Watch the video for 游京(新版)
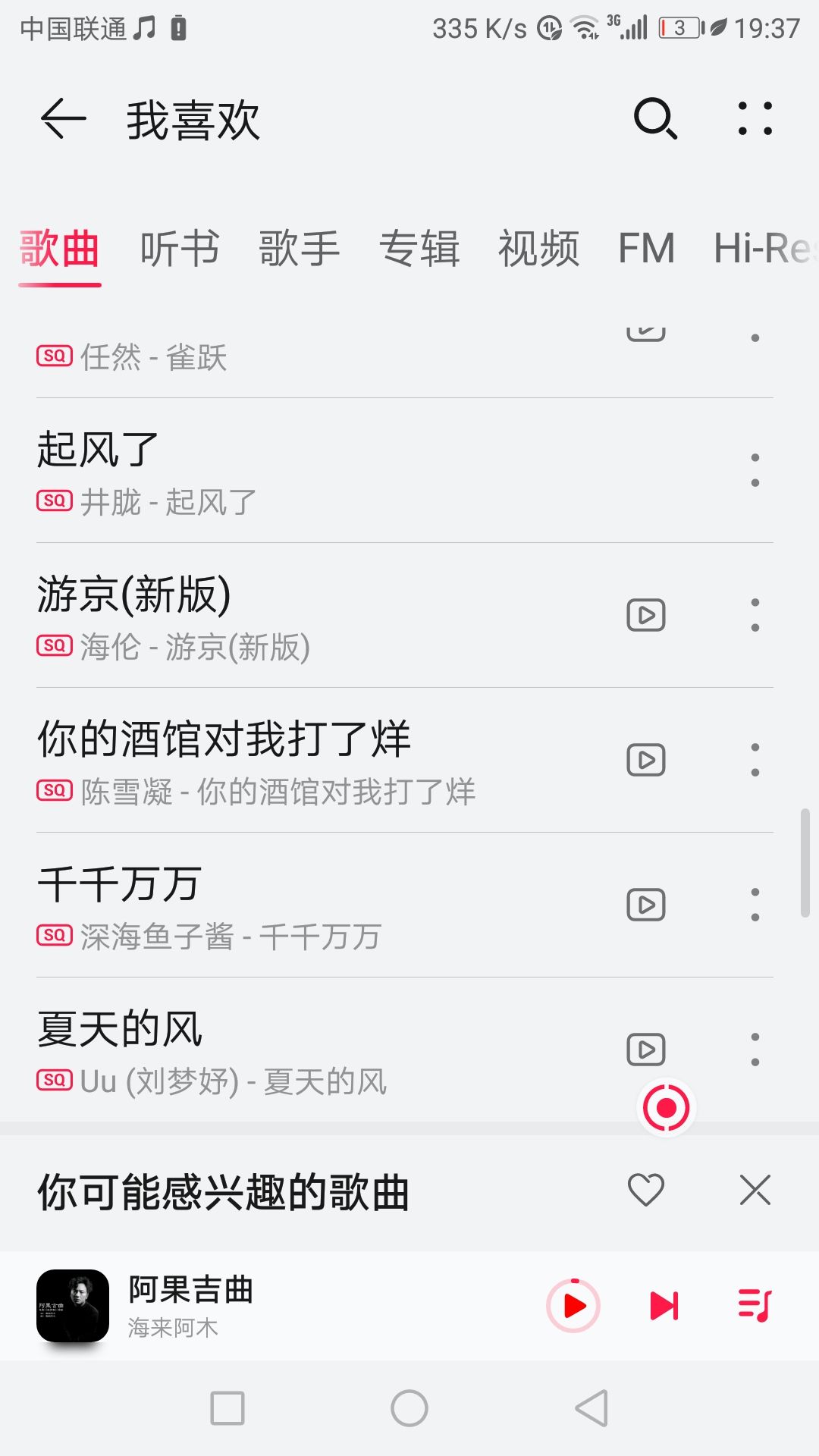The height and width of the screenshot is (1456, 819). [x=646, y=615]
